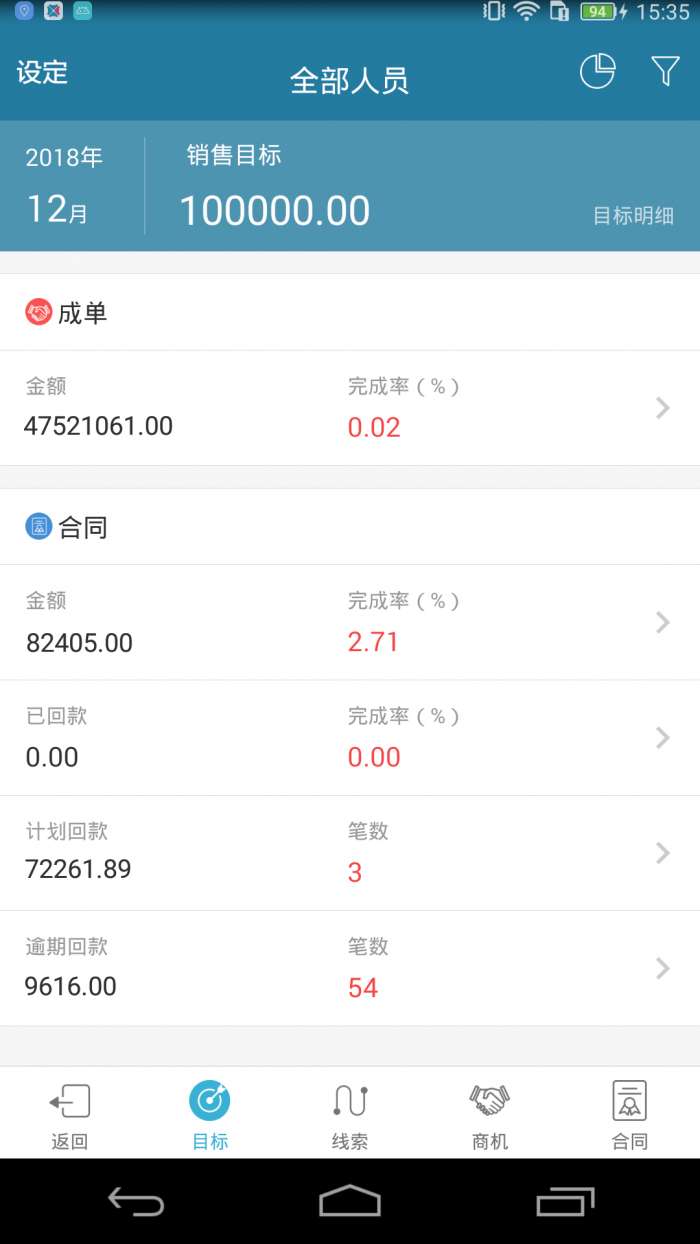Switch to the 合同 tab
700x1244 pixels.
pos(630,1114)
